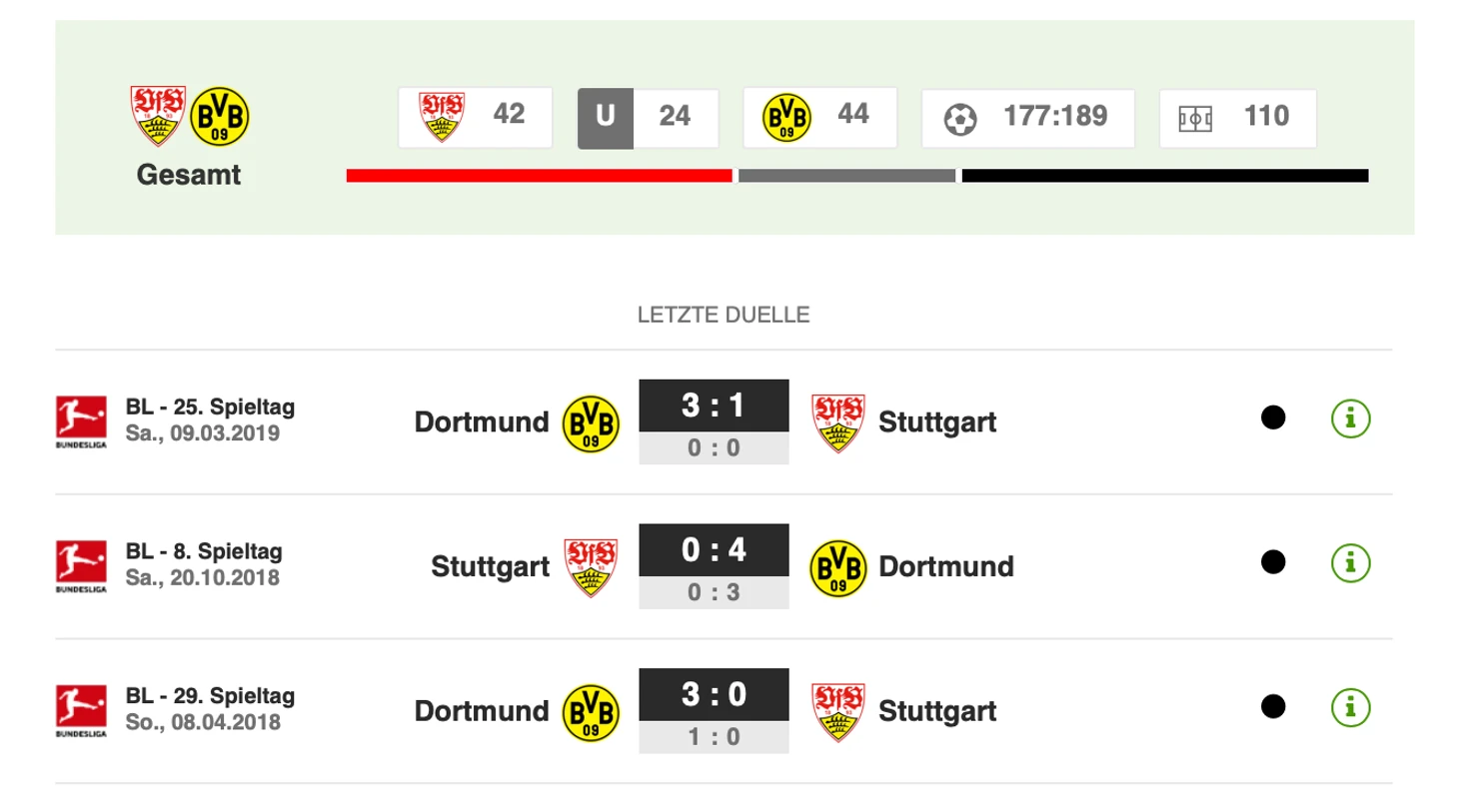Screen dimensions: 1459x812
Task: Open info for Dortmund 3:1 Stuttgart match
Action: (1350, 418)
